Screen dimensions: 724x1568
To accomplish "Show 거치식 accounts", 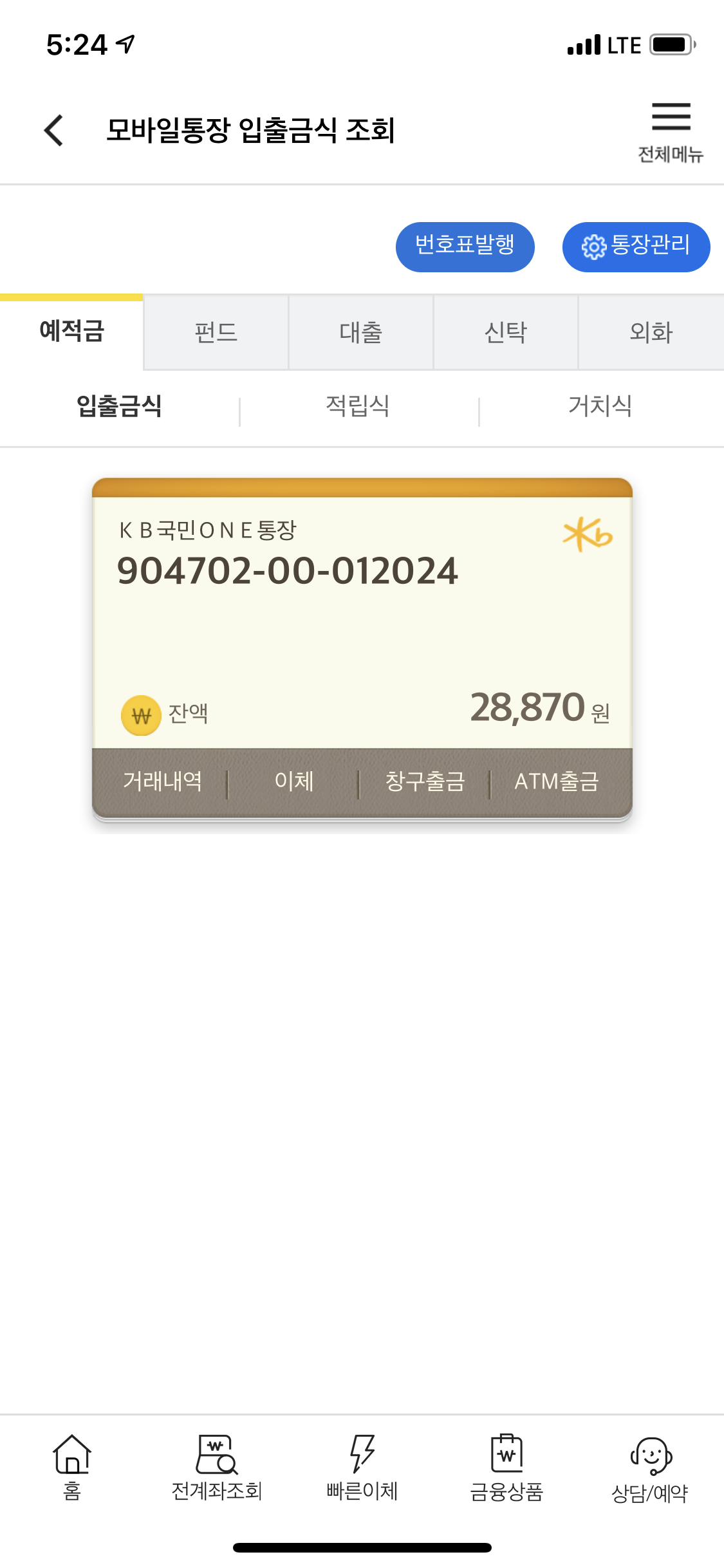I will pyautogui.click(x=600, y=406).
